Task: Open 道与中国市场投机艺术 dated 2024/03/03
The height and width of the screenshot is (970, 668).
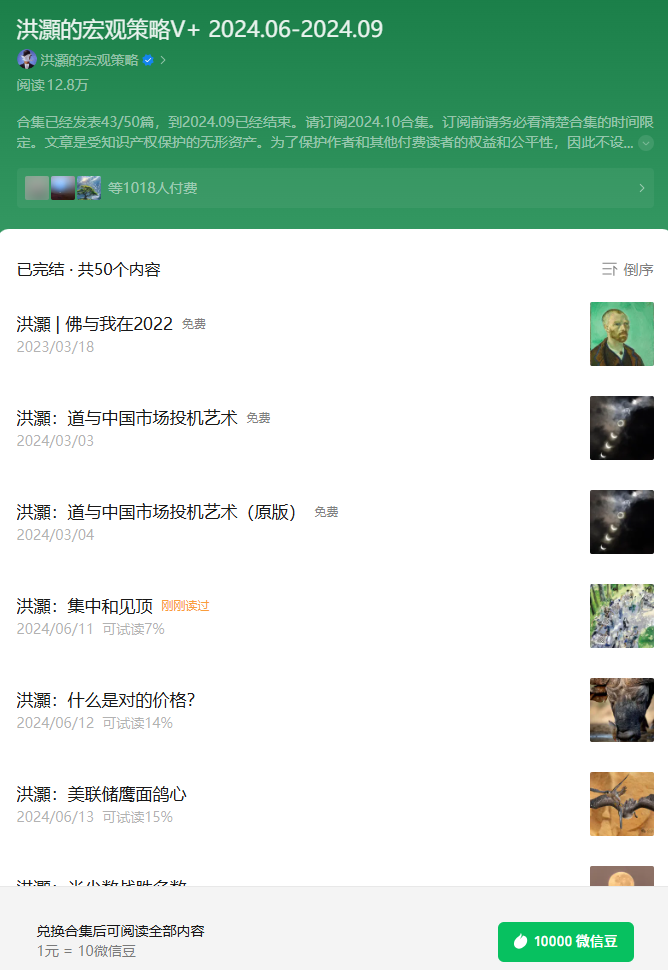Action: click(127, 418)
